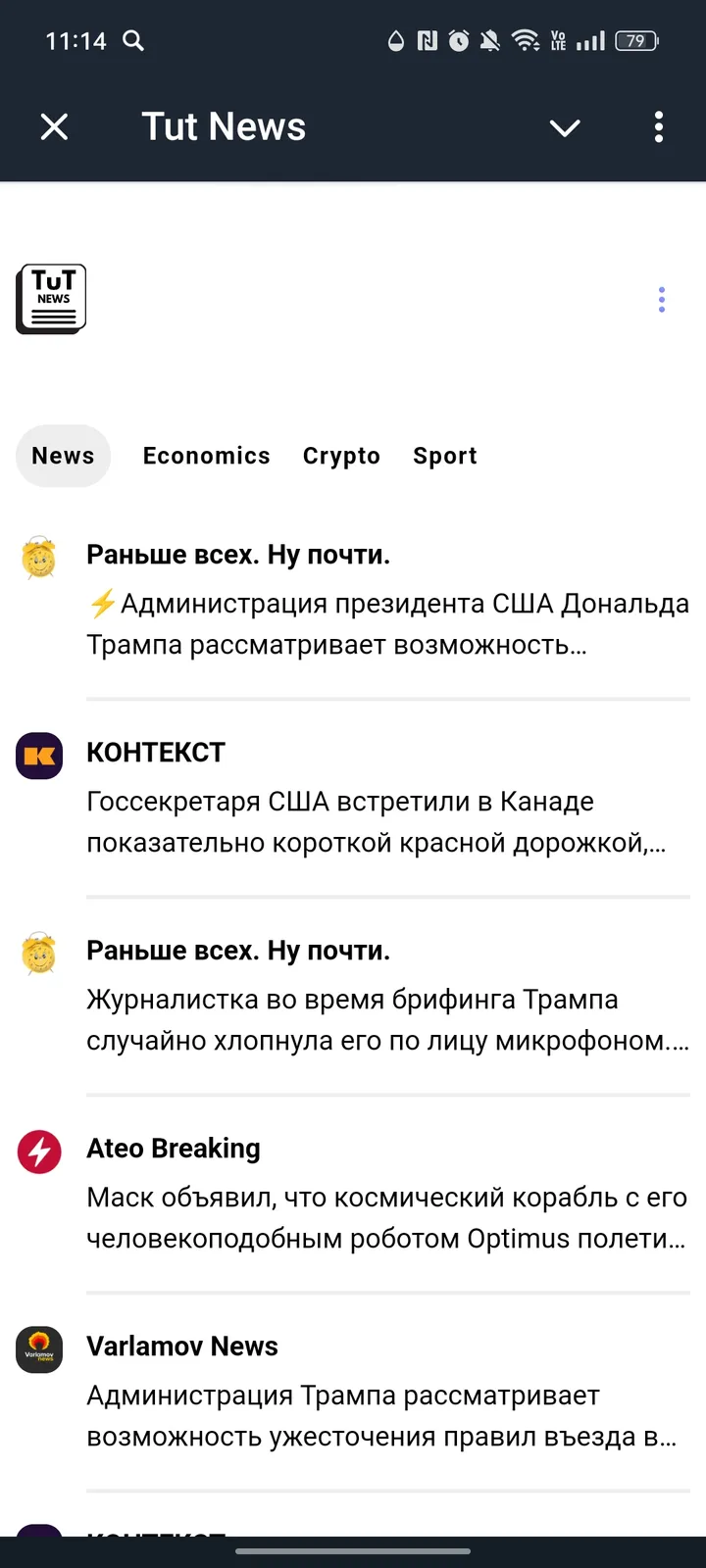Click the КОНТЕКСТ channel avatar
This screenshot has width=706, height=1568.
tap(39, 756)
